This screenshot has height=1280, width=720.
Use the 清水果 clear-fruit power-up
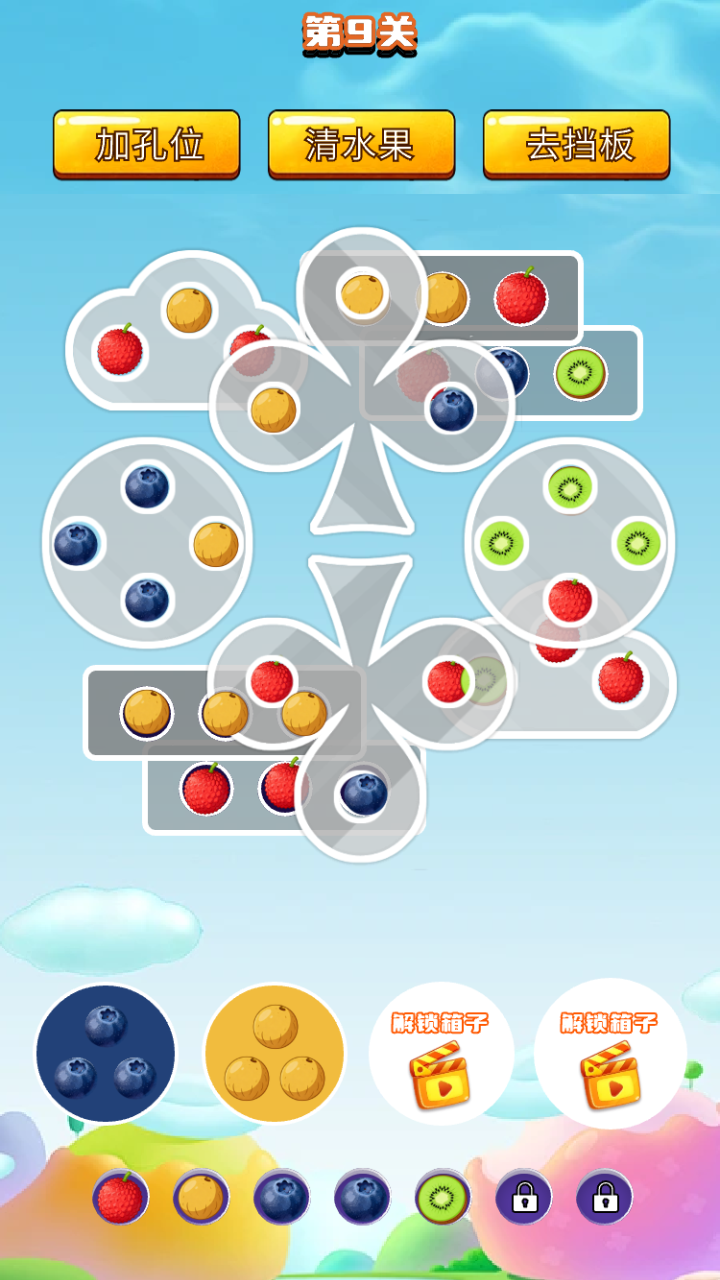361,145
